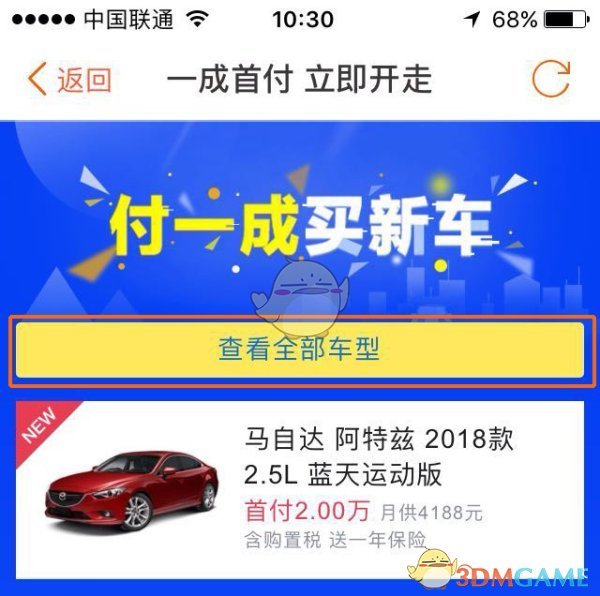This screenshot has width=600, height=596.
Task: Refresh the page with the reload icon
Action: click(551, 79)
